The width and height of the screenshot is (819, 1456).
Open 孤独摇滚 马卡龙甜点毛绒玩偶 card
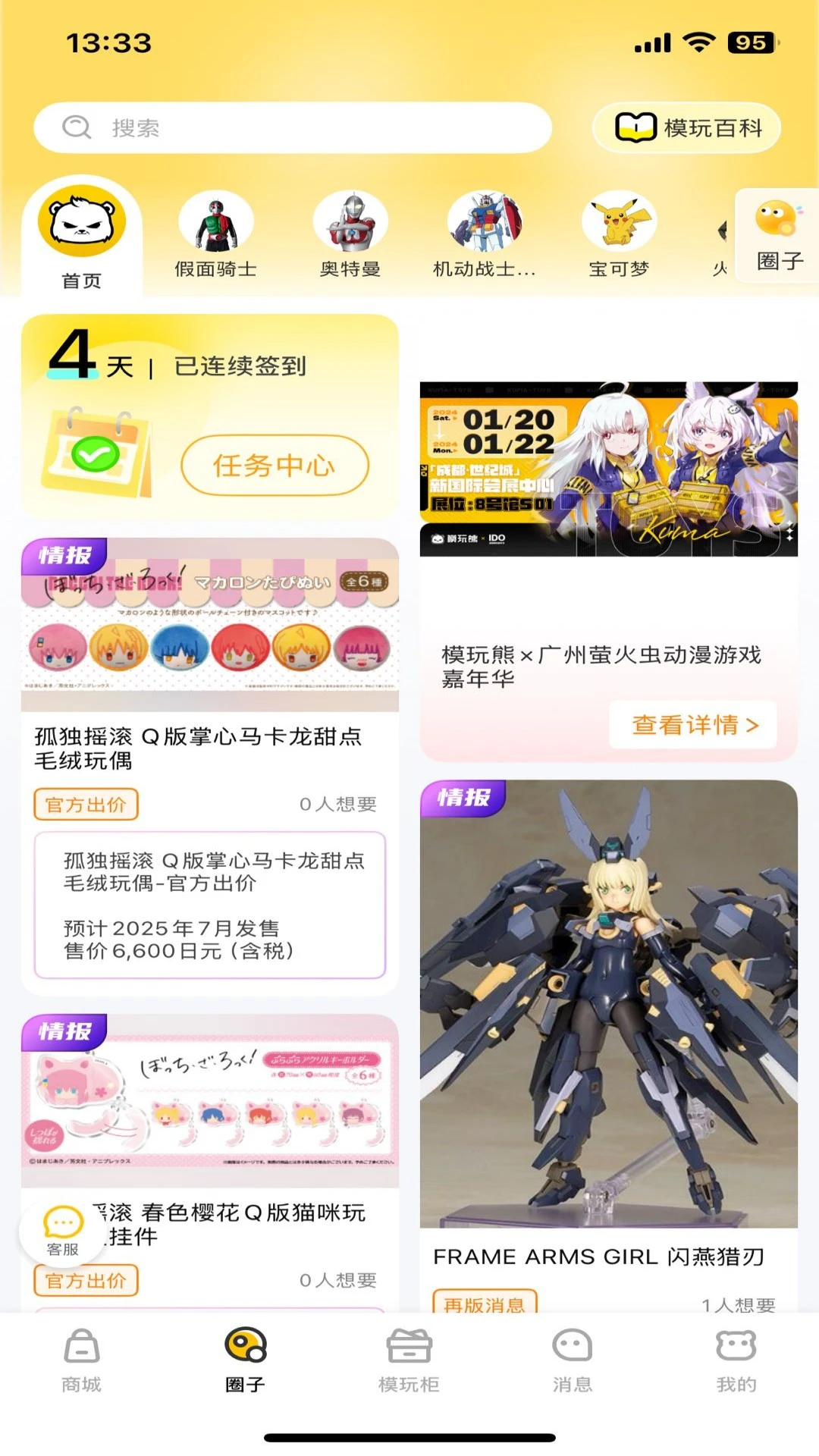[x=209, y=747]
